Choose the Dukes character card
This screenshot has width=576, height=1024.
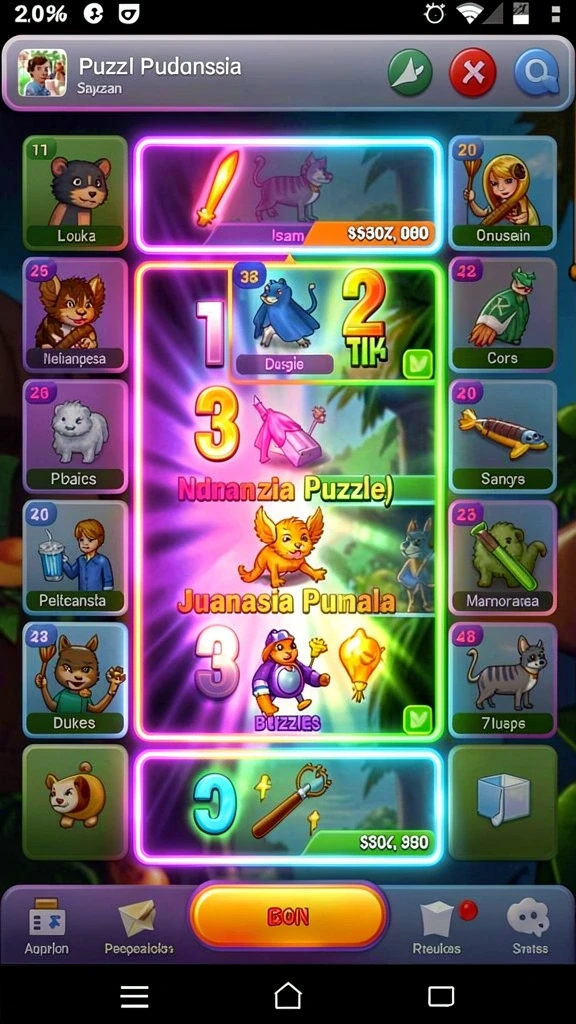[75, 680]
